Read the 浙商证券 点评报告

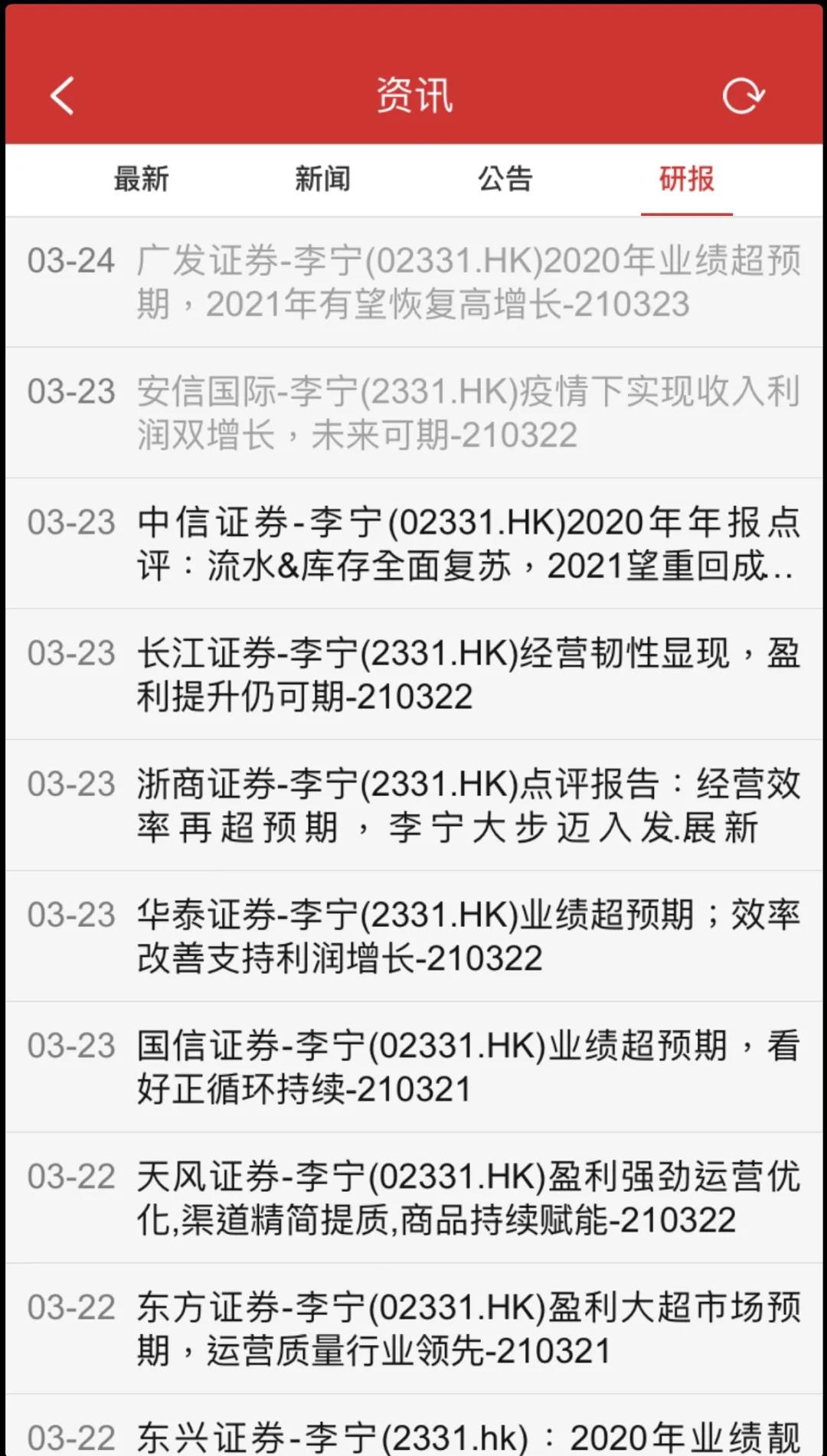tap(467, 806)
